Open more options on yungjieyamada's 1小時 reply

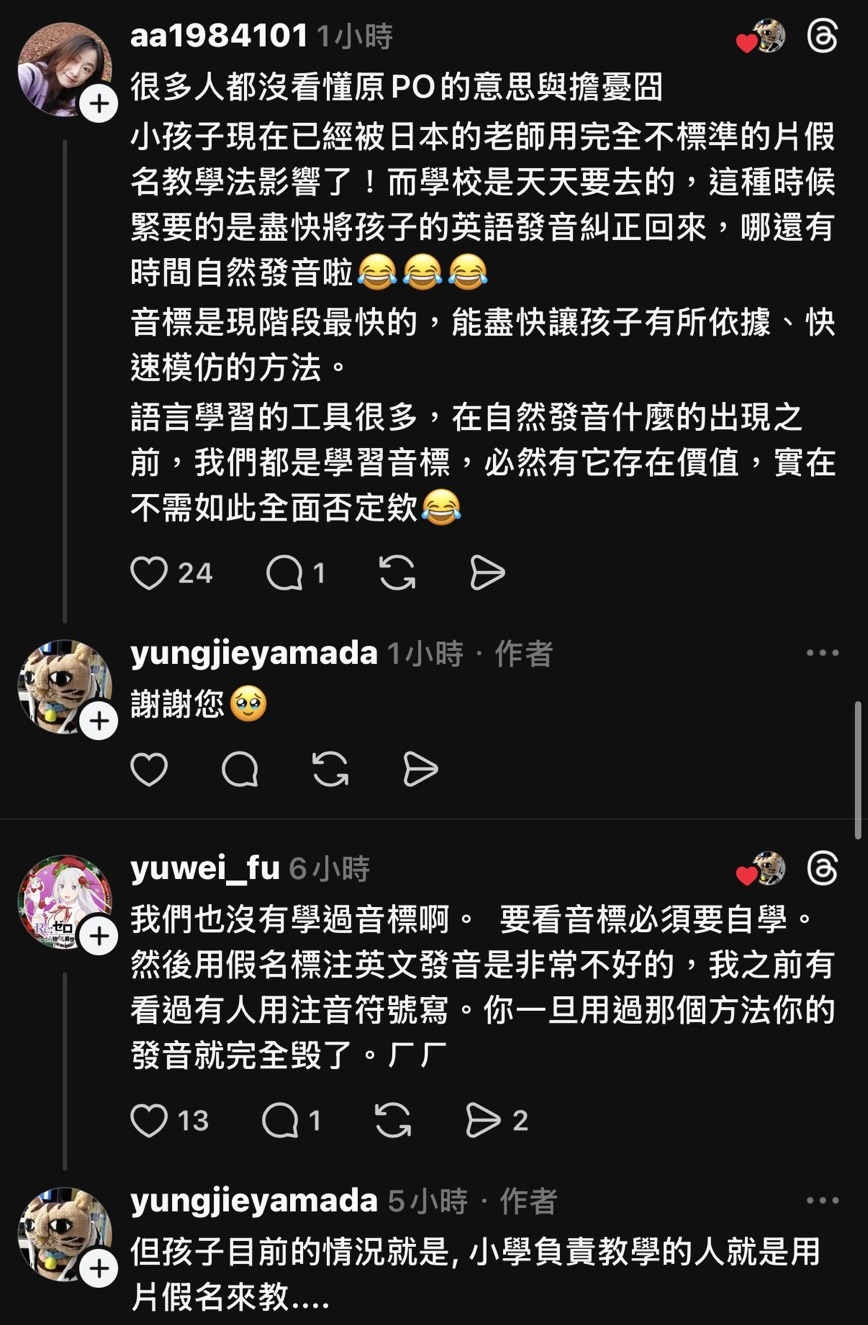pyautogui.click(x=822, y=653)
